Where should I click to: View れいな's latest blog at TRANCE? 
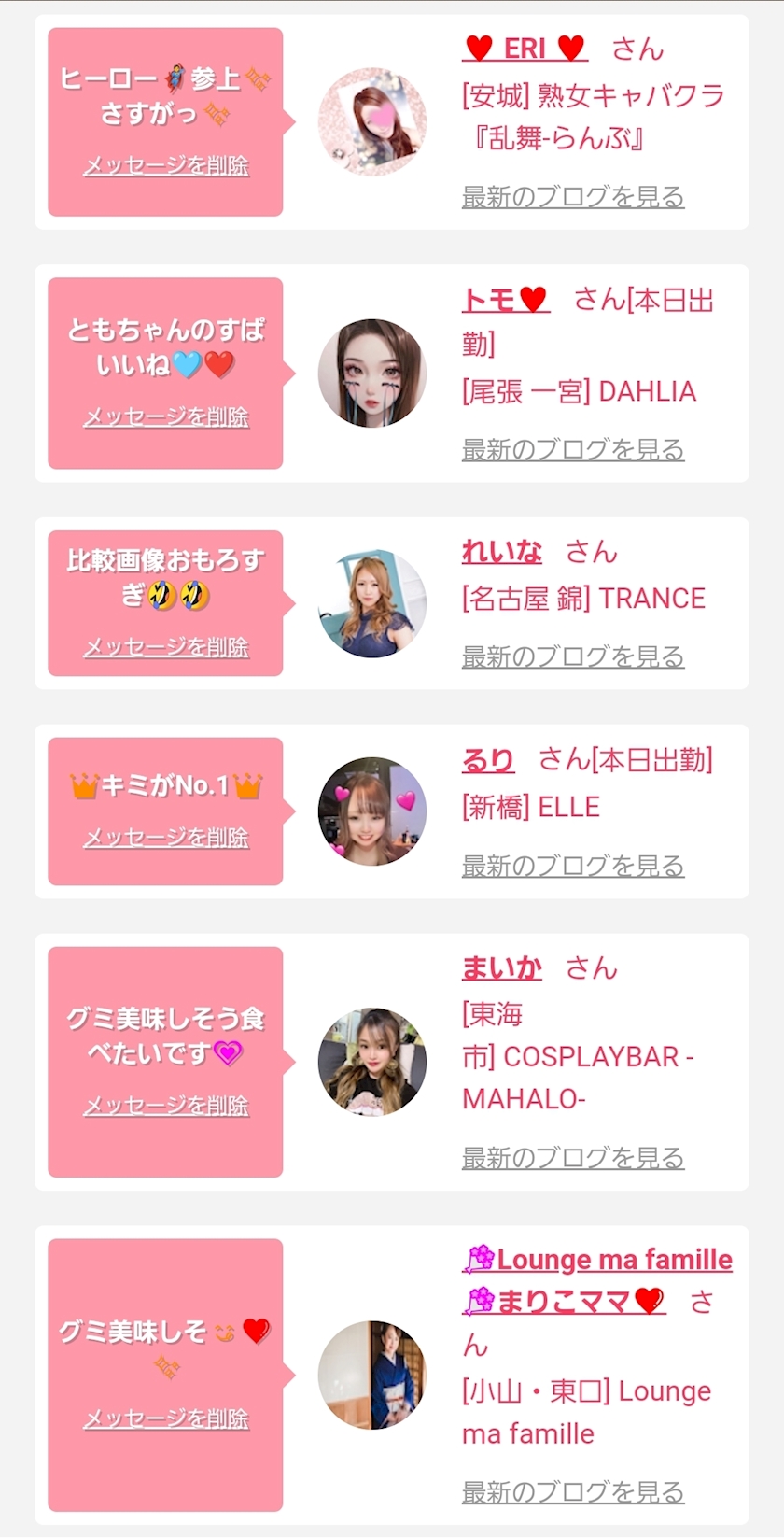[x=572, y=656]
